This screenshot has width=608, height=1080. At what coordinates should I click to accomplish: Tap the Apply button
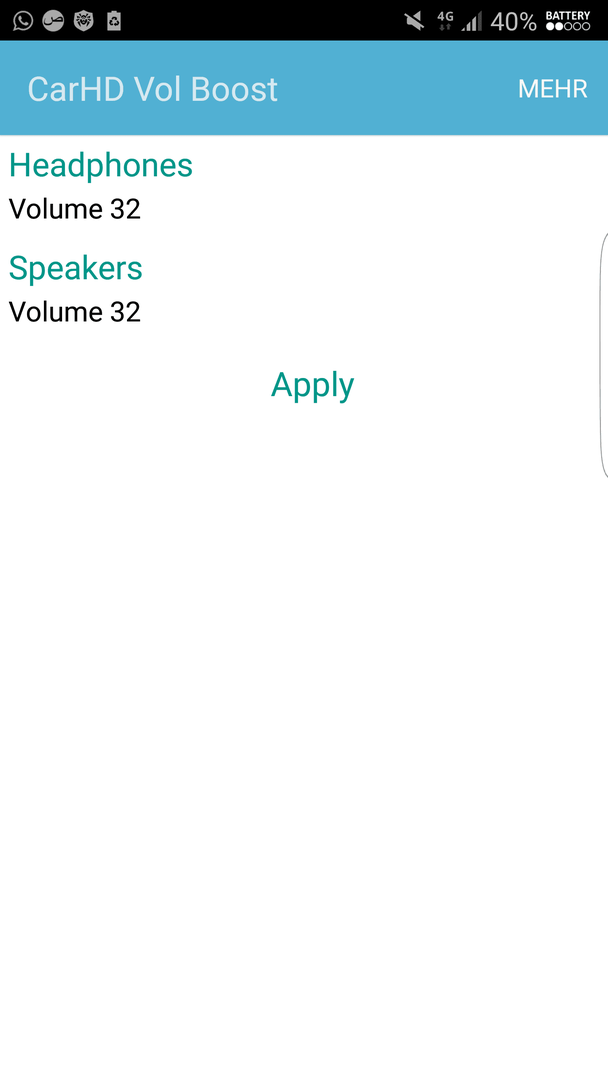pyautogui.click(x=313, y=386)
